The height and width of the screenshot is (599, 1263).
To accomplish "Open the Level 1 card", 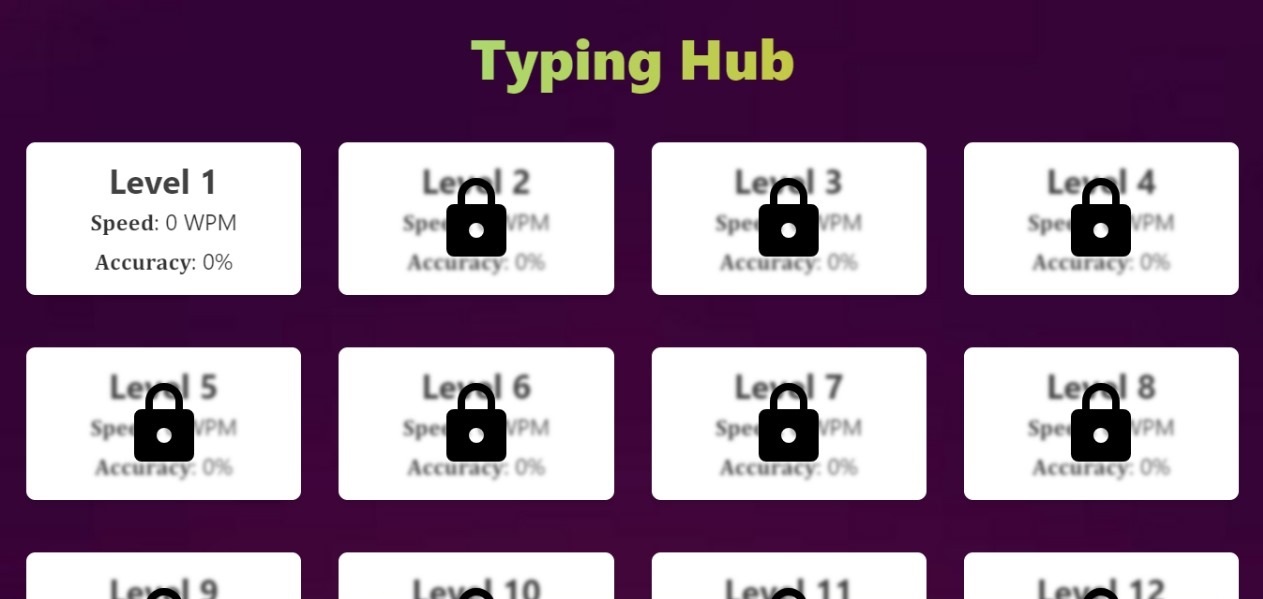I will pos(163,218).
